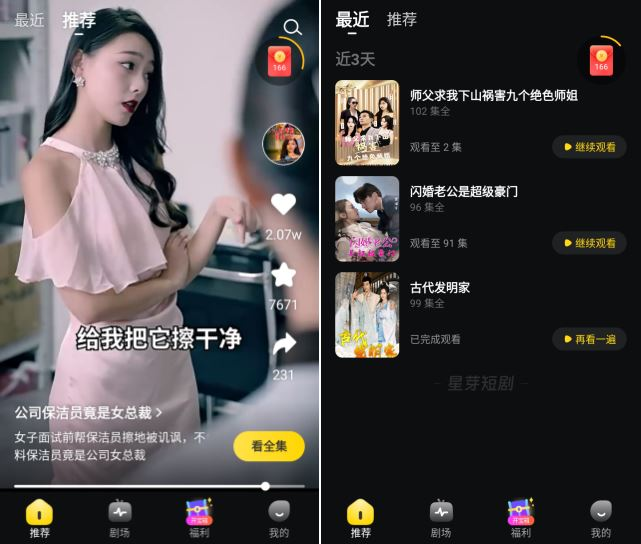Open the 师父求我下山祸害九个绝色师姐 poster

[367, 122]
